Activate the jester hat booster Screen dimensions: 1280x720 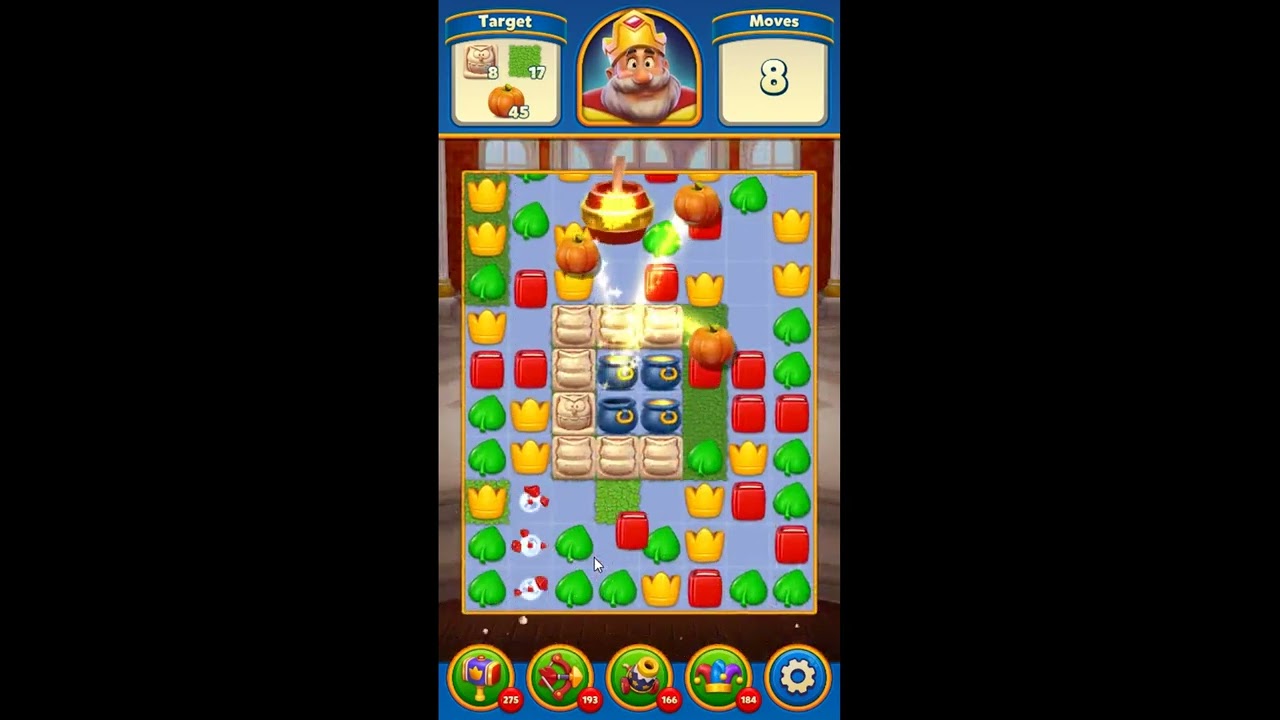(x=718, y=677)
